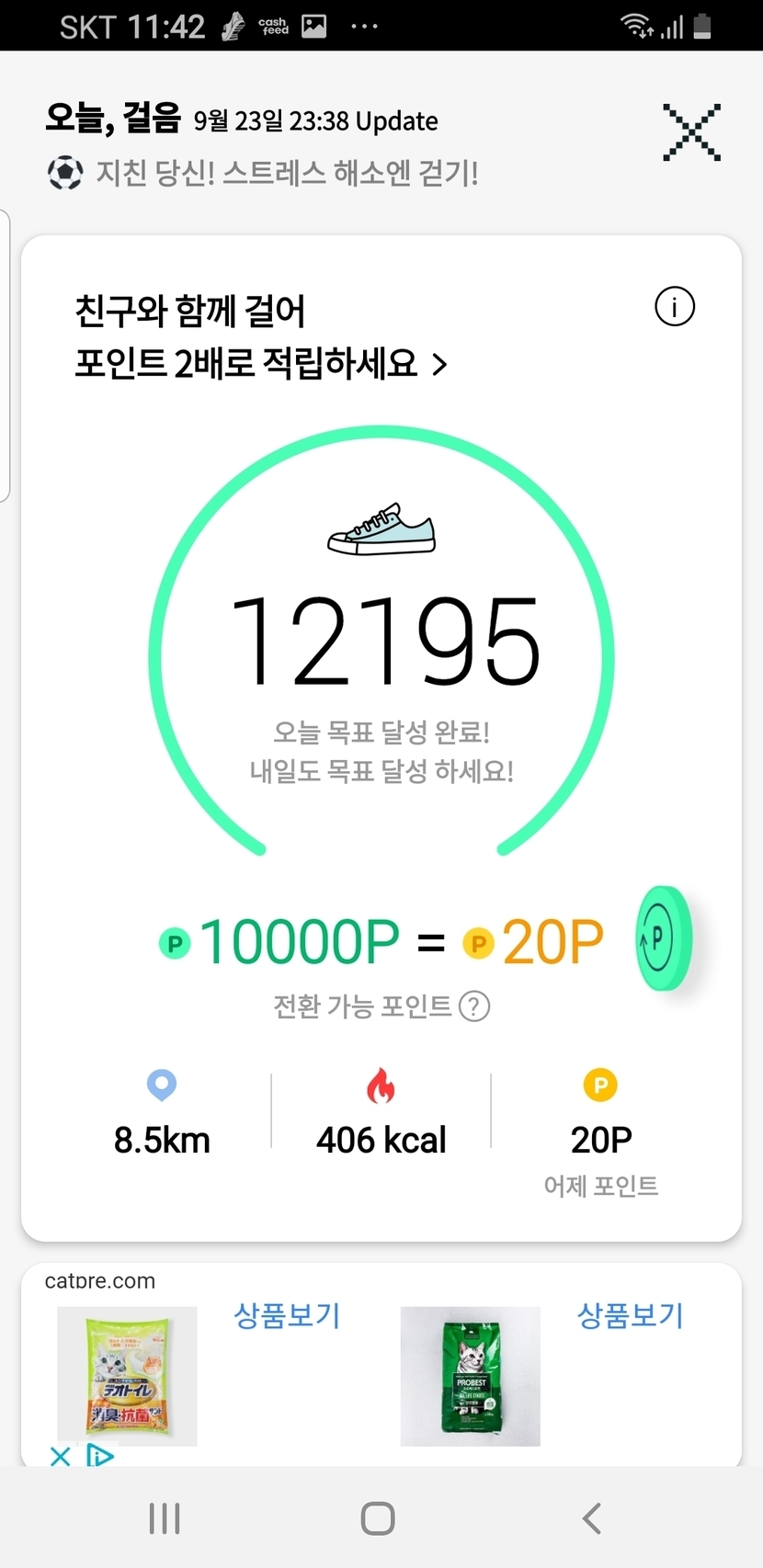Open the info icon on step card
Image resolution: width=763 pixels, height=1568 pixels.
pyautogui.click(x=674, y=307)
